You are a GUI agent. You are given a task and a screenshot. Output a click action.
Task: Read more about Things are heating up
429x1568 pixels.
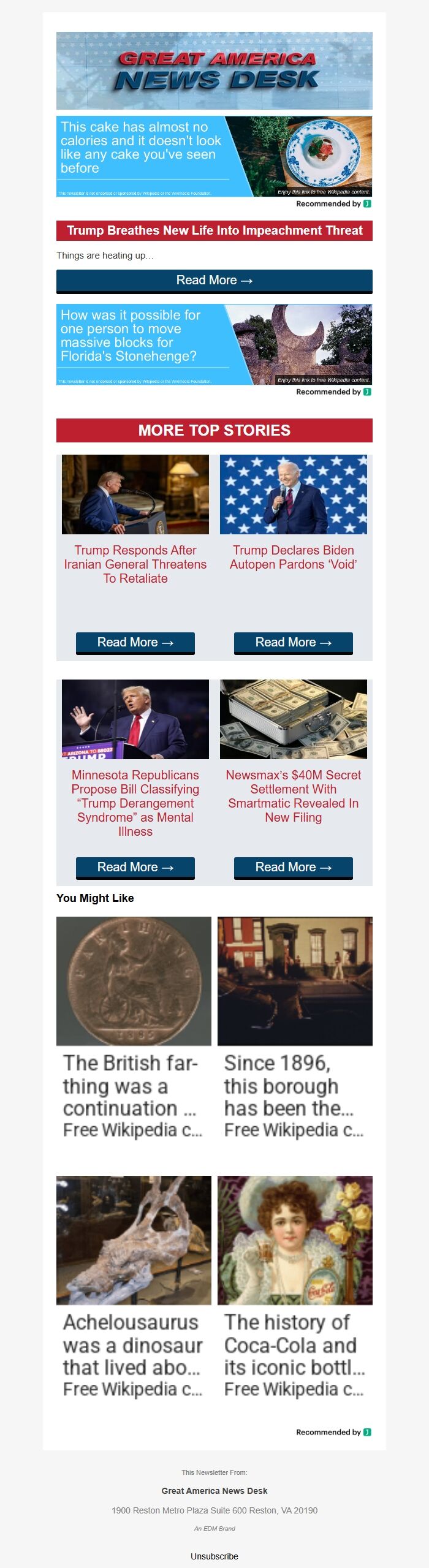214,281
